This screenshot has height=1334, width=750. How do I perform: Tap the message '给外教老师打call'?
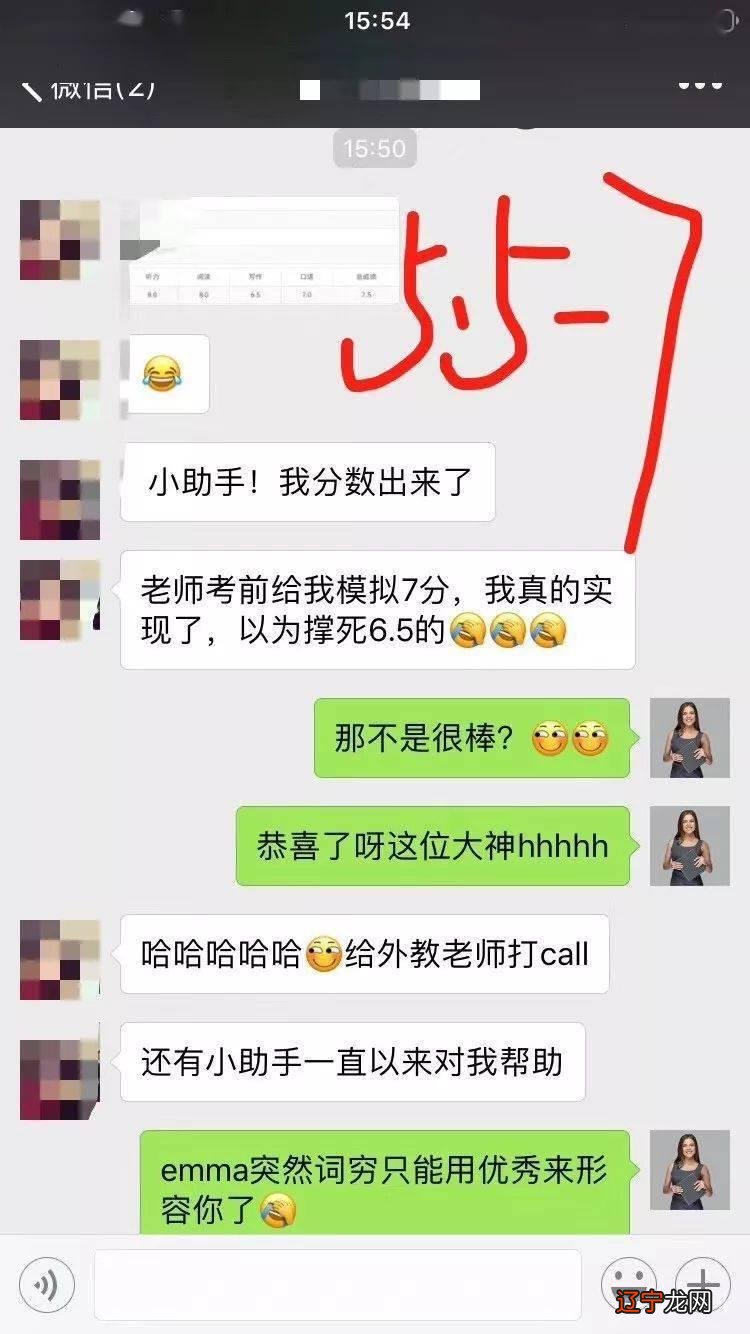(365, 955)
